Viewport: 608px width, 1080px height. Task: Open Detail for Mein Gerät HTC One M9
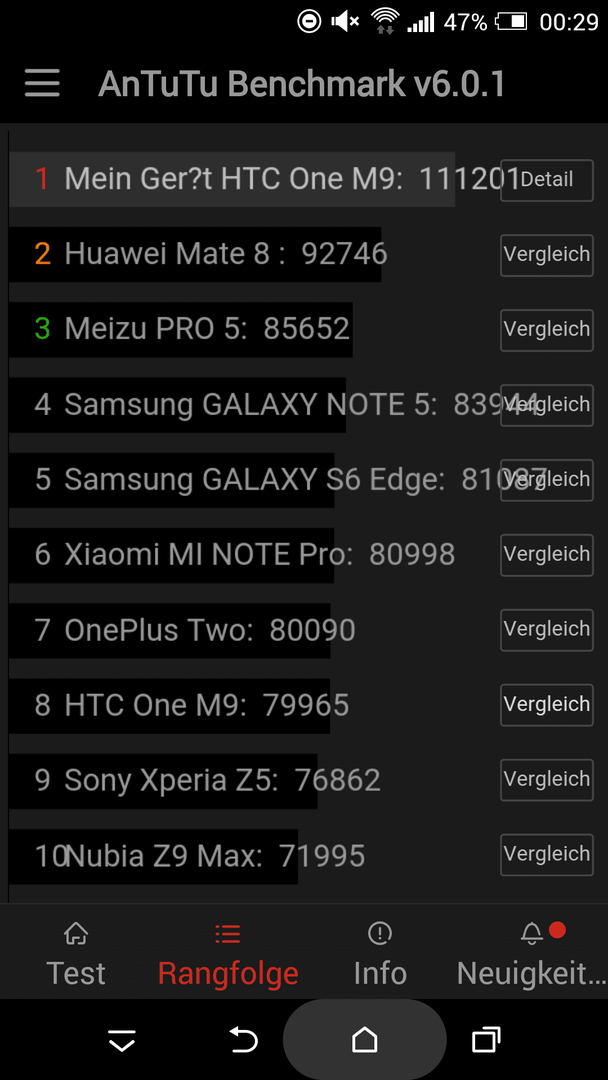point(547,180)
